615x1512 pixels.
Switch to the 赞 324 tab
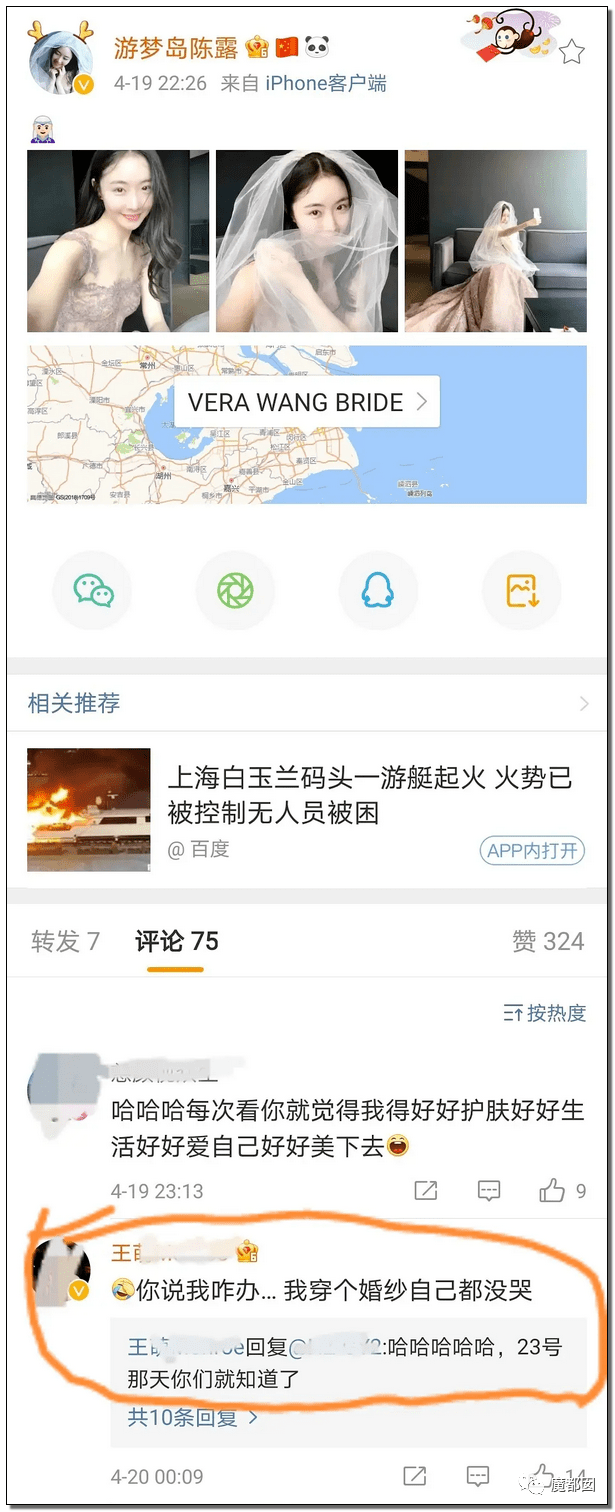[547, 941]
